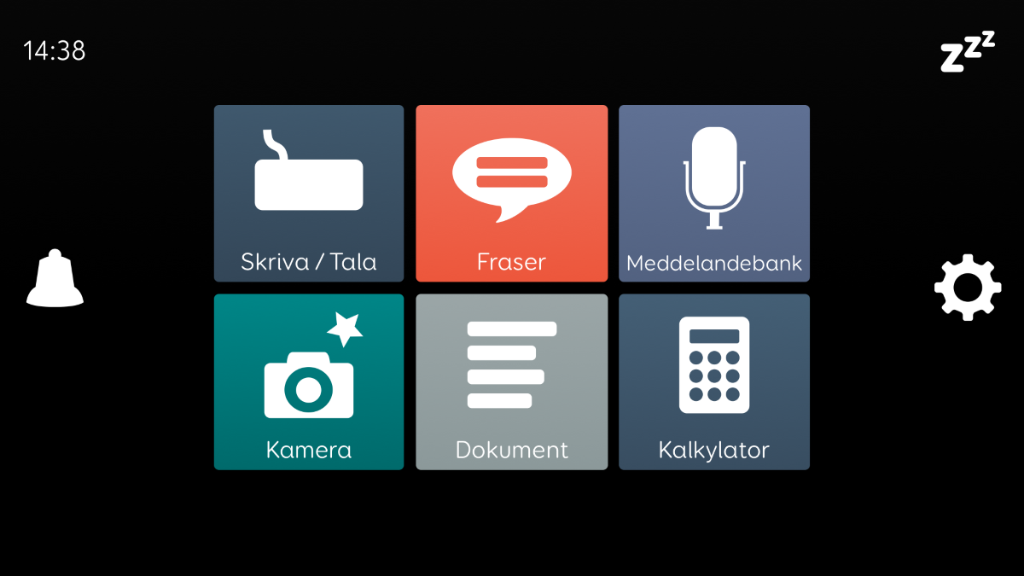This screenshot has height=576, width=1024.
Task: Open the Kalkylator tile
Action: (x=714, y=382)
